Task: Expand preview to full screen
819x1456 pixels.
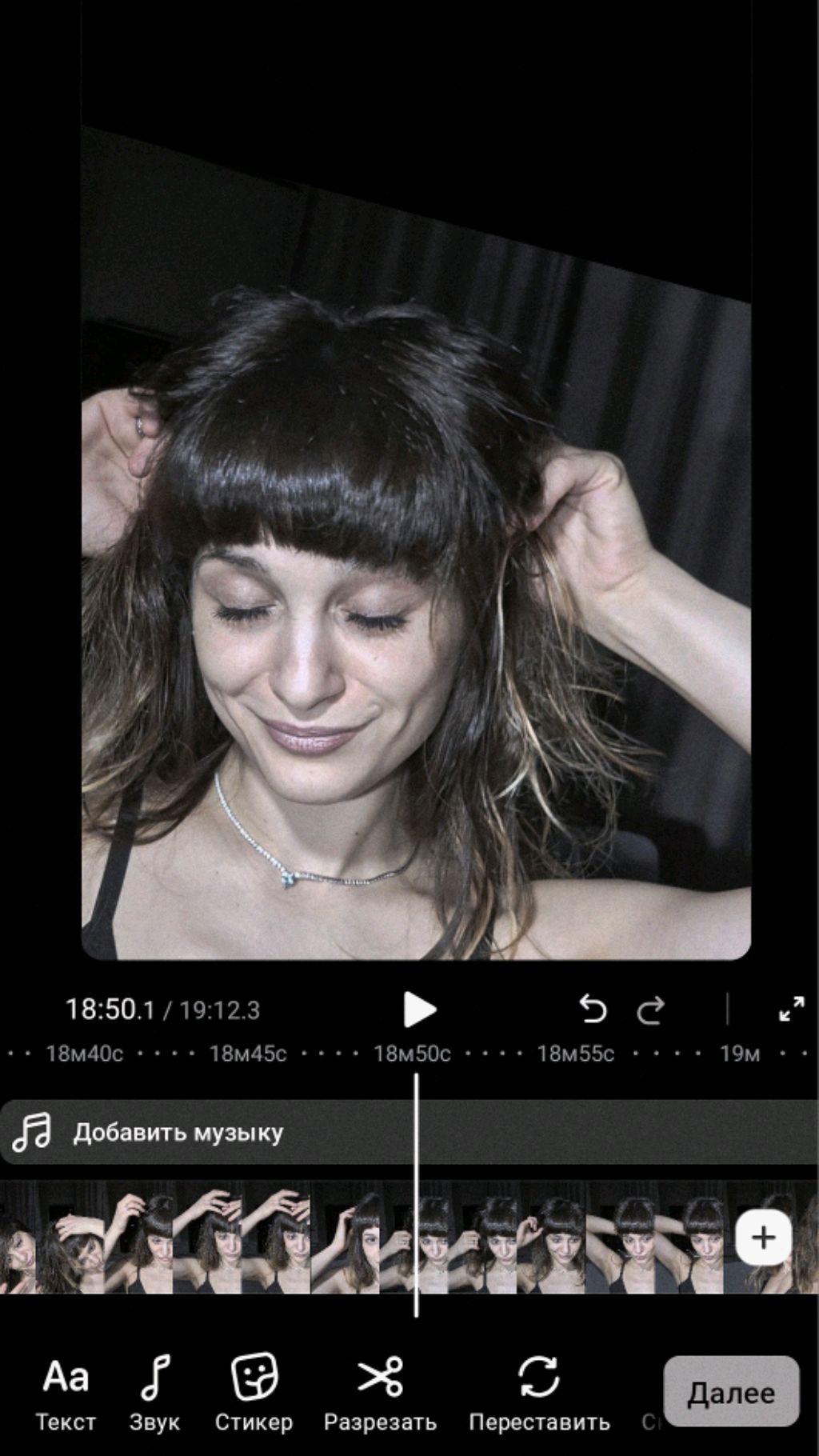Action: 791,1009
